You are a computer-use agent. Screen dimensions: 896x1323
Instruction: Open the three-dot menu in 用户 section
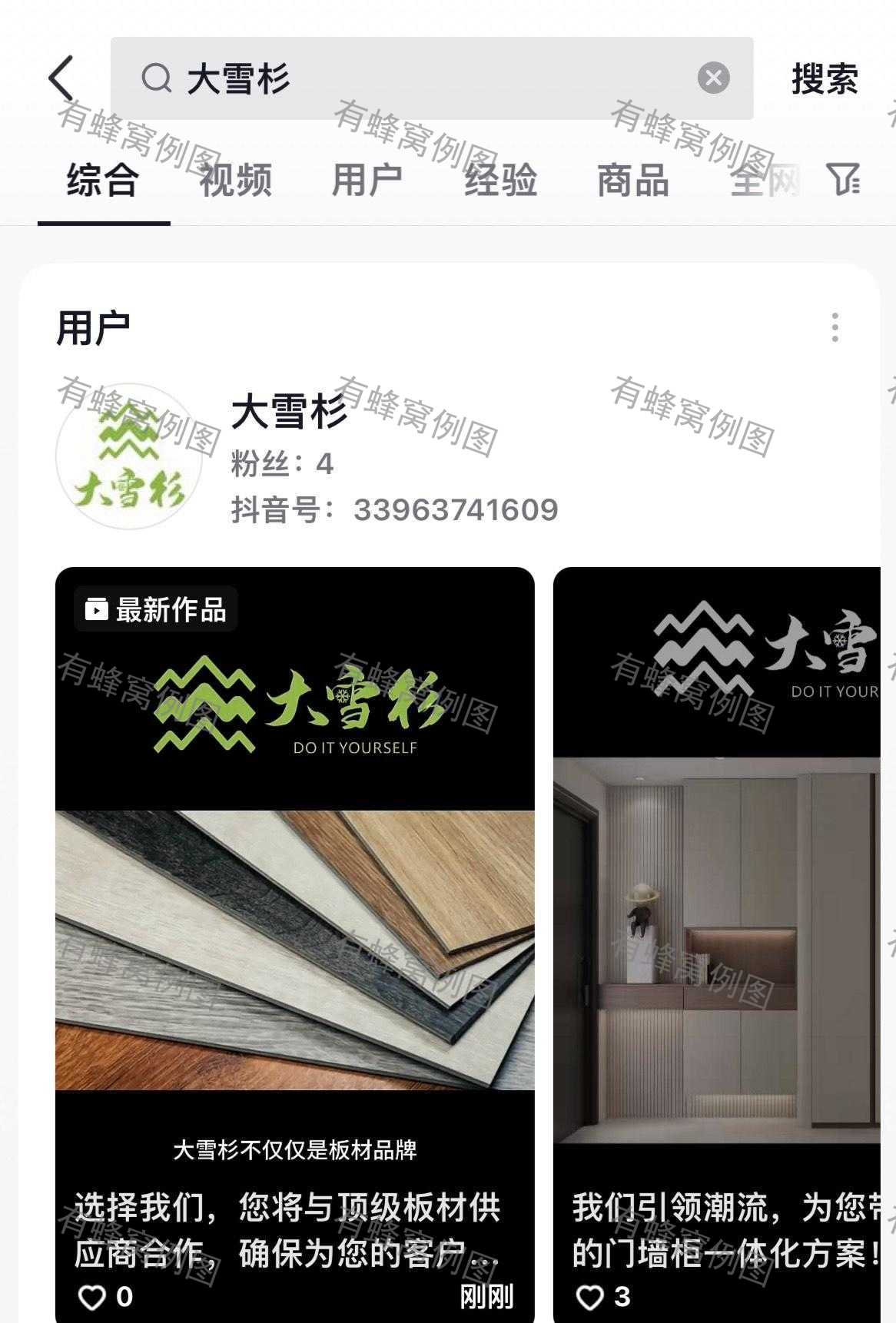pyautogui.click(x=835, y=327)
